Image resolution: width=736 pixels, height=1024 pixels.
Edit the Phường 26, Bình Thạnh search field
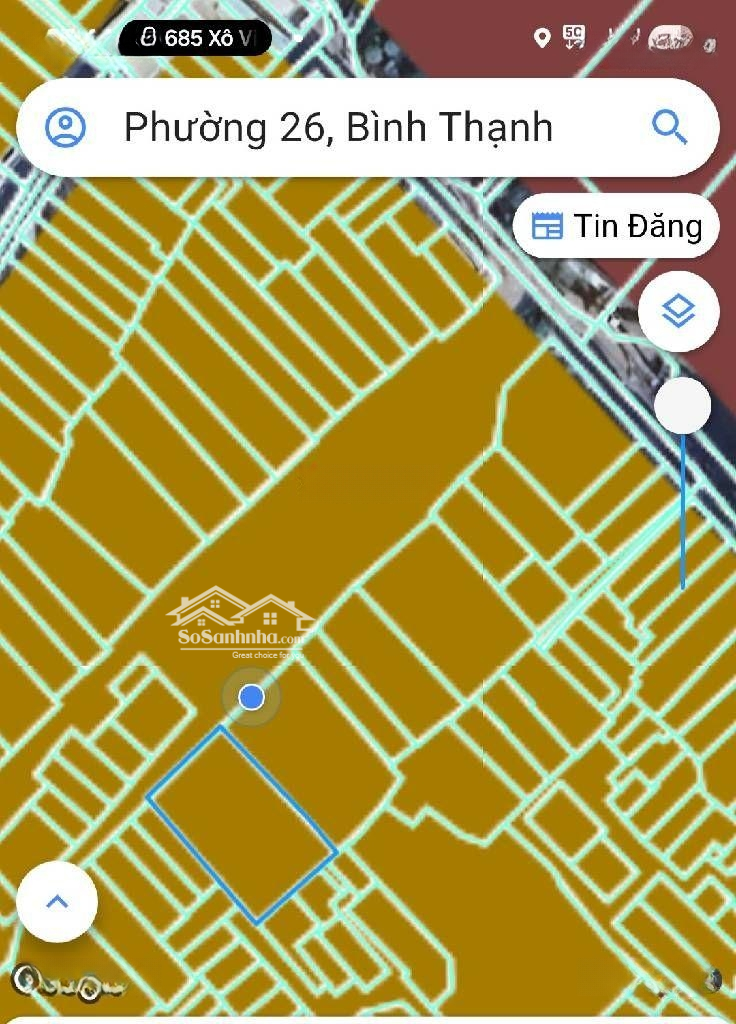point(338,128)
